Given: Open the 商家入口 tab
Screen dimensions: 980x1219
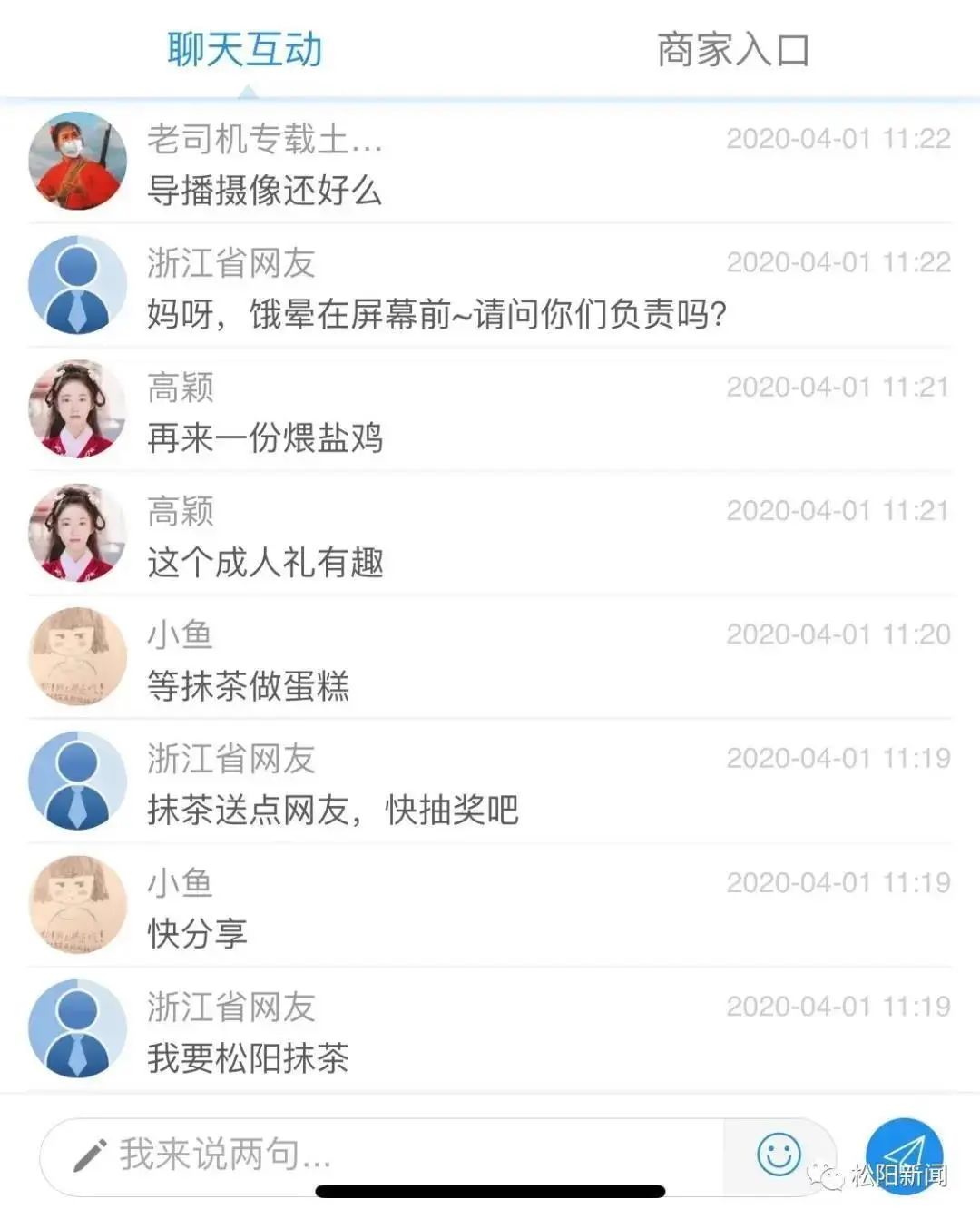Looking at the screenshot, I should [x=732, y=50].
